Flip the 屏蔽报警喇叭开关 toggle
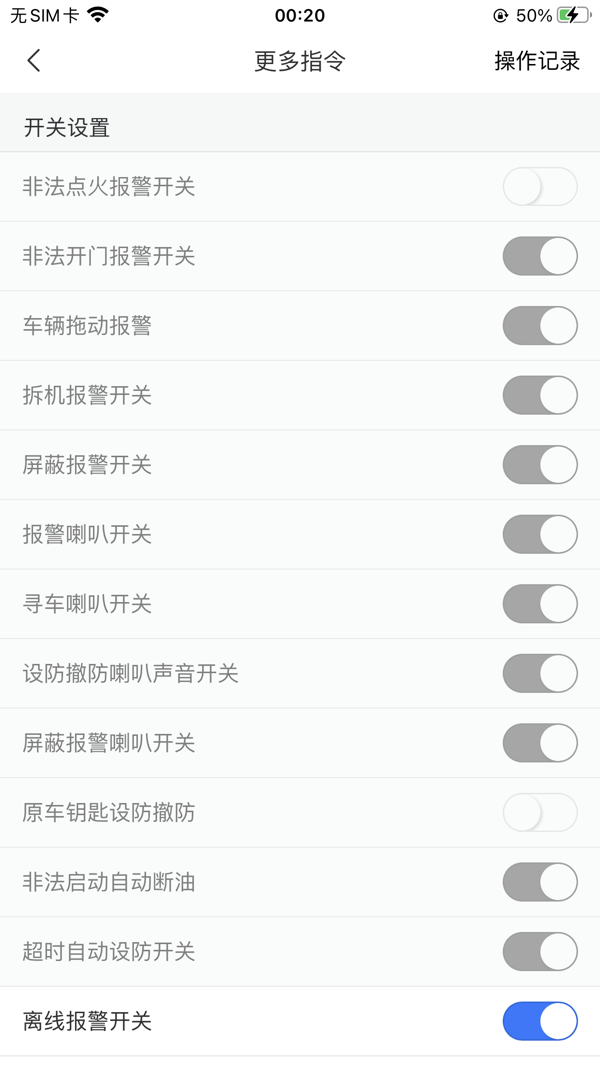Screen dimensions: 600x1067 (x=540, y=743)
